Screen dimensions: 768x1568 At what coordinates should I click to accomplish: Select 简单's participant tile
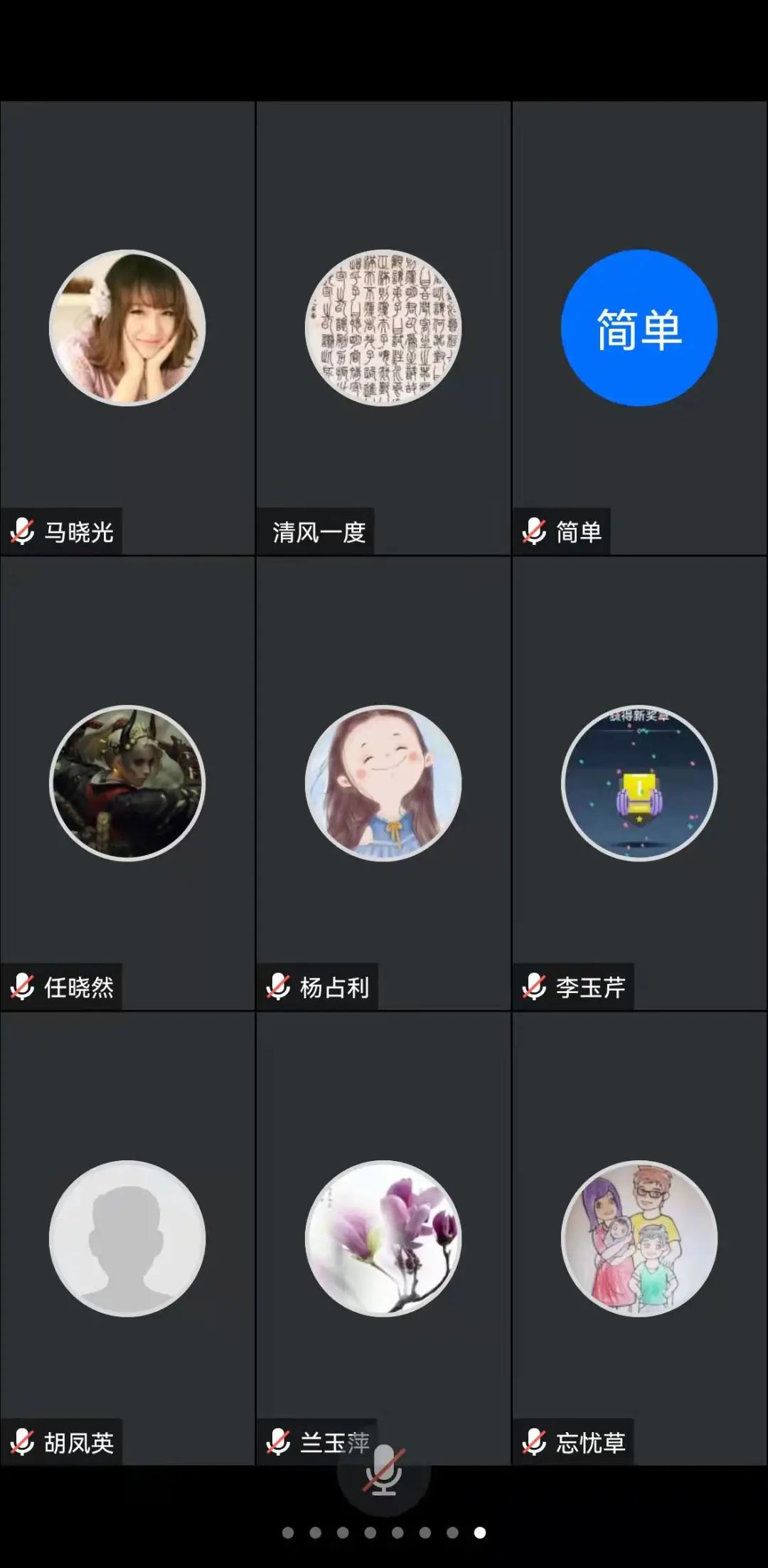pos(639,328)
